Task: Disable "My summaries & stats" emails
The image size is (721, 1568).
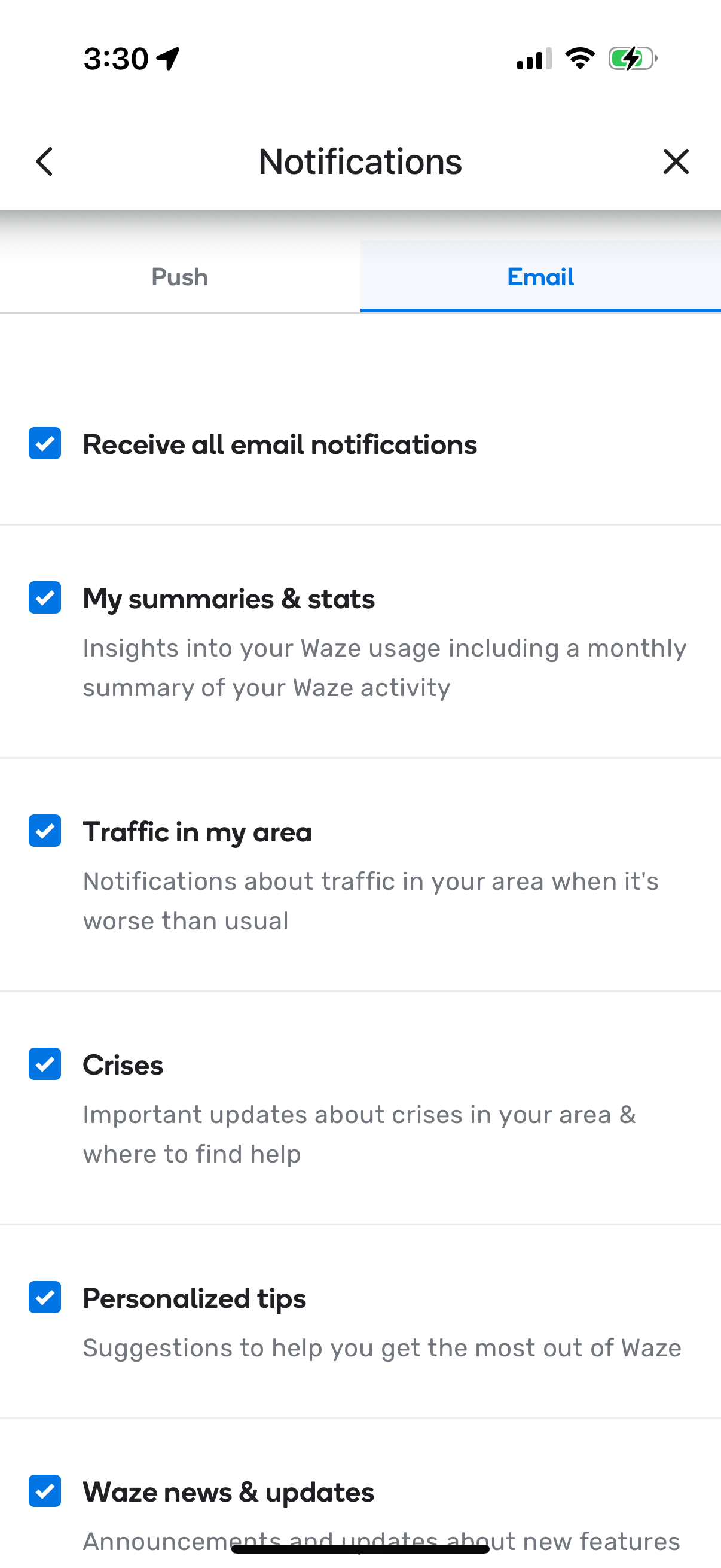Action: tap(44, 599)
